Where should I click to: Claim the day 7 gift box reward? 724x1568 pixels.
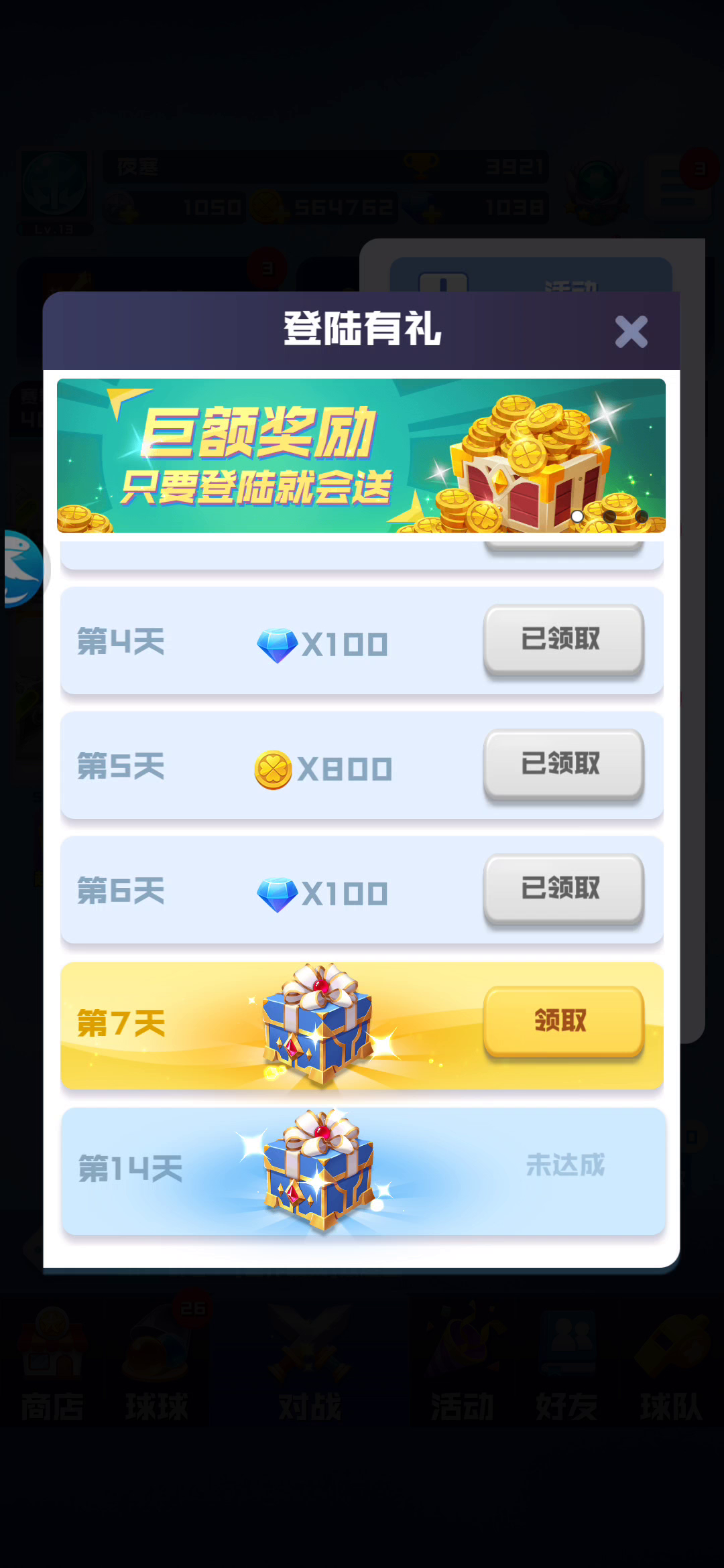point(563,1021)
